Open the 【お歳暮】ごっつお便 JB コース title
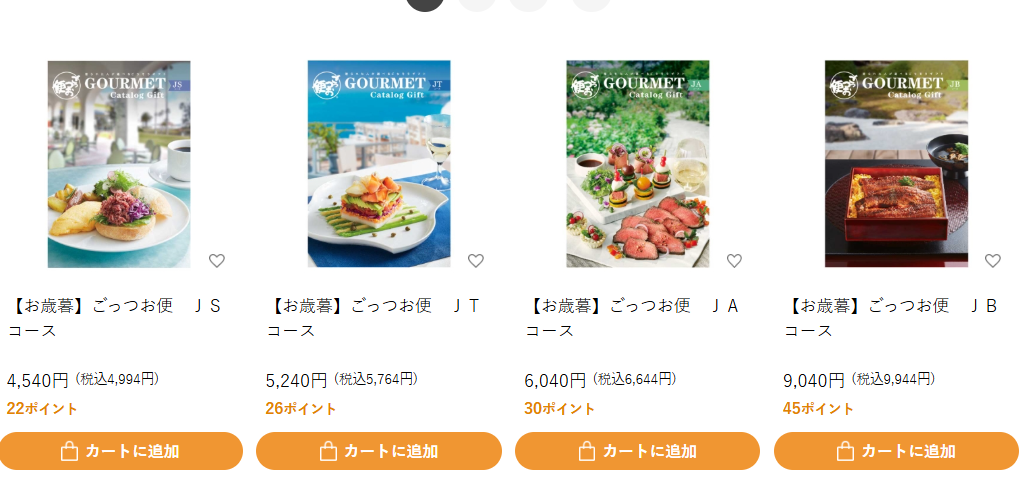The width and height of the screenshot is (1023, 503). (891, 317)
